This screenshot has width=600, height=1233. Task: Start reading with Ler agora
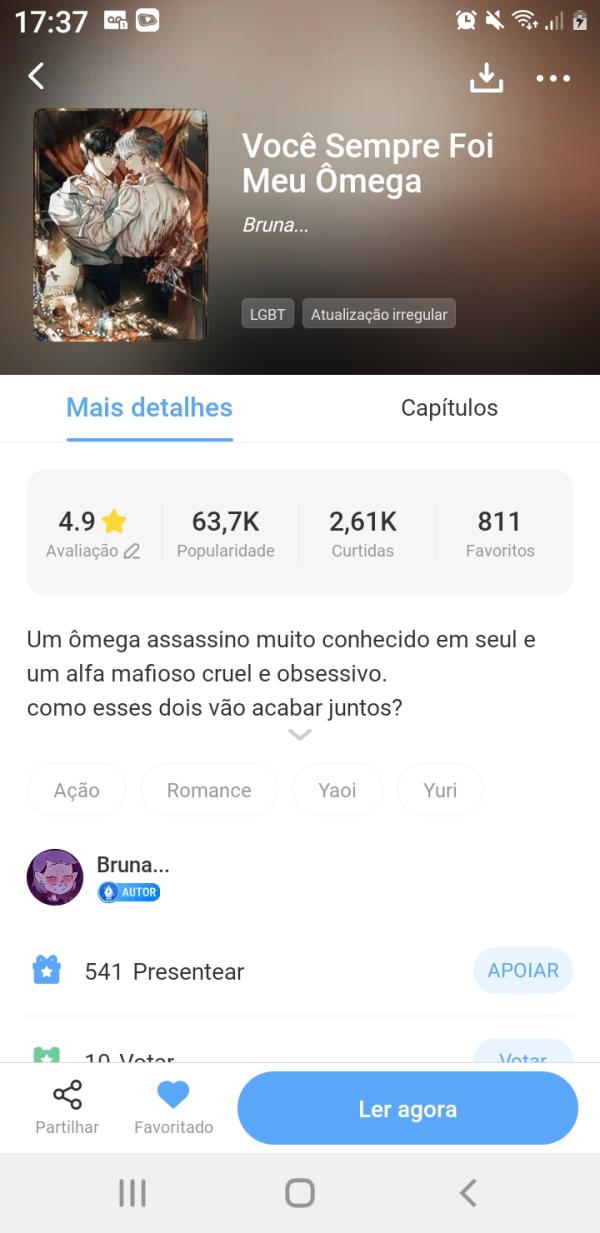(x=408, y=1108)
